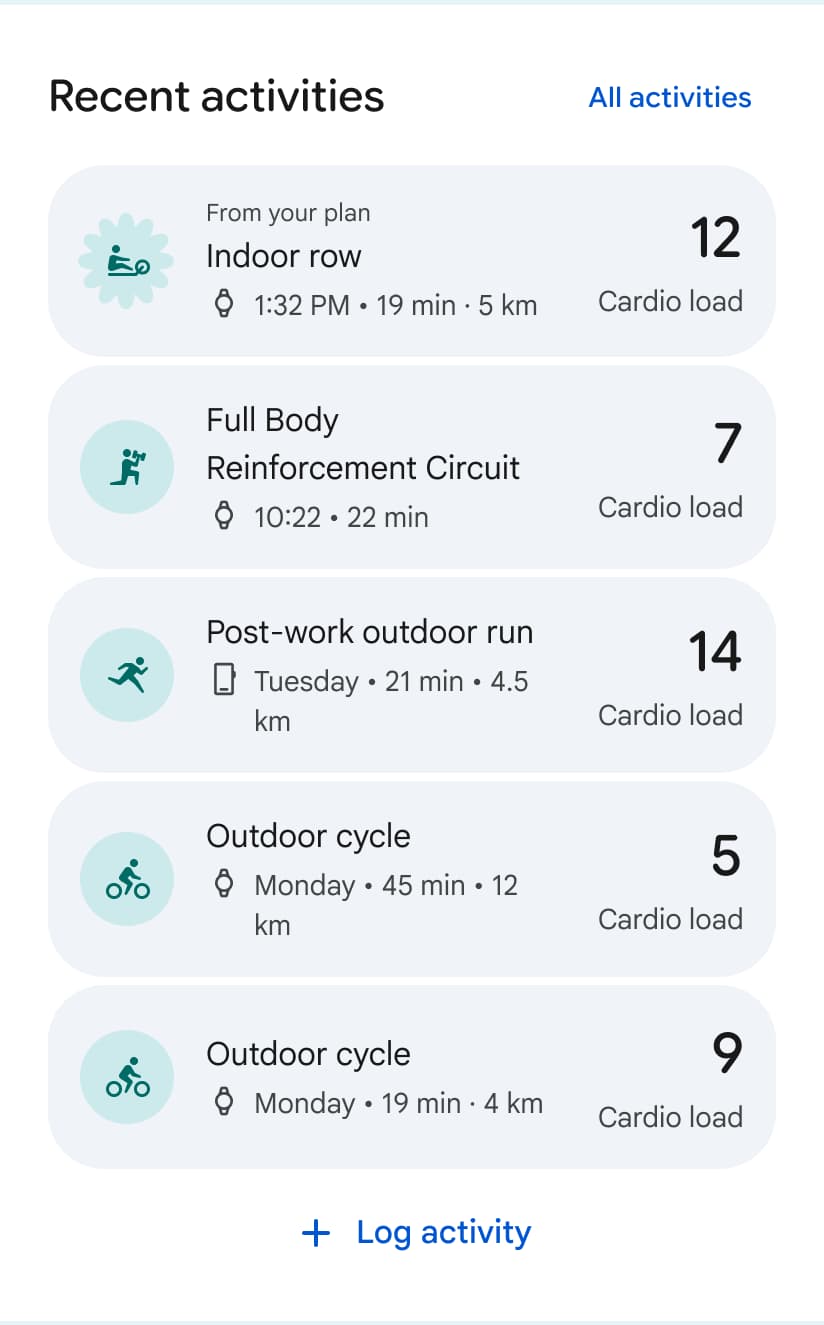Tap Log activity to add a workout
824x1325 pixels.
point(416,1232)
